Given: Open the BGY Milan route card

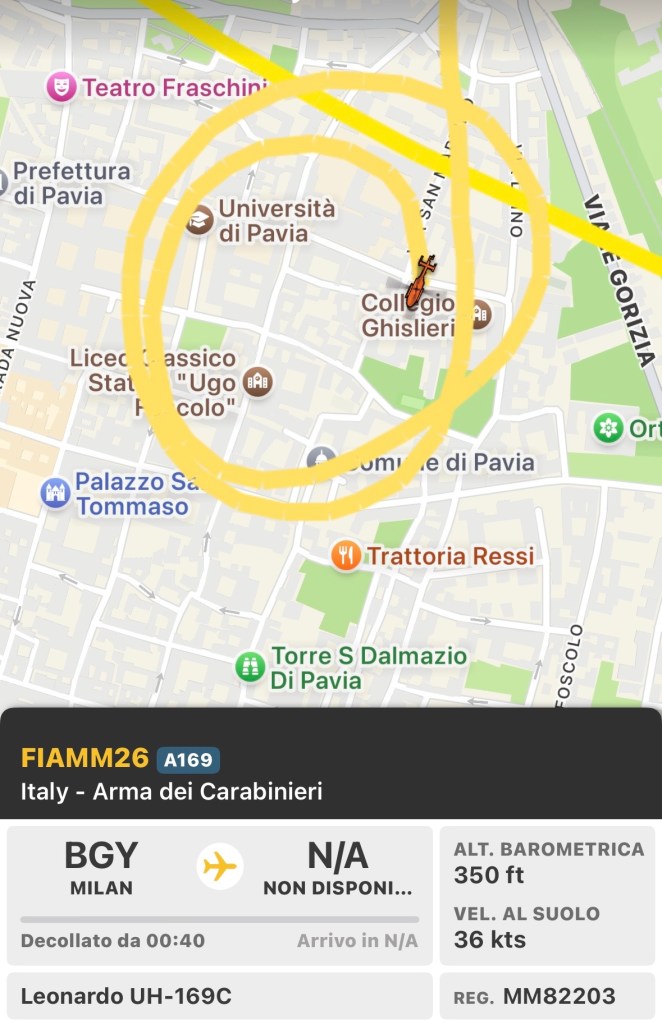Looking at the screenshot, I should point(219,894).
